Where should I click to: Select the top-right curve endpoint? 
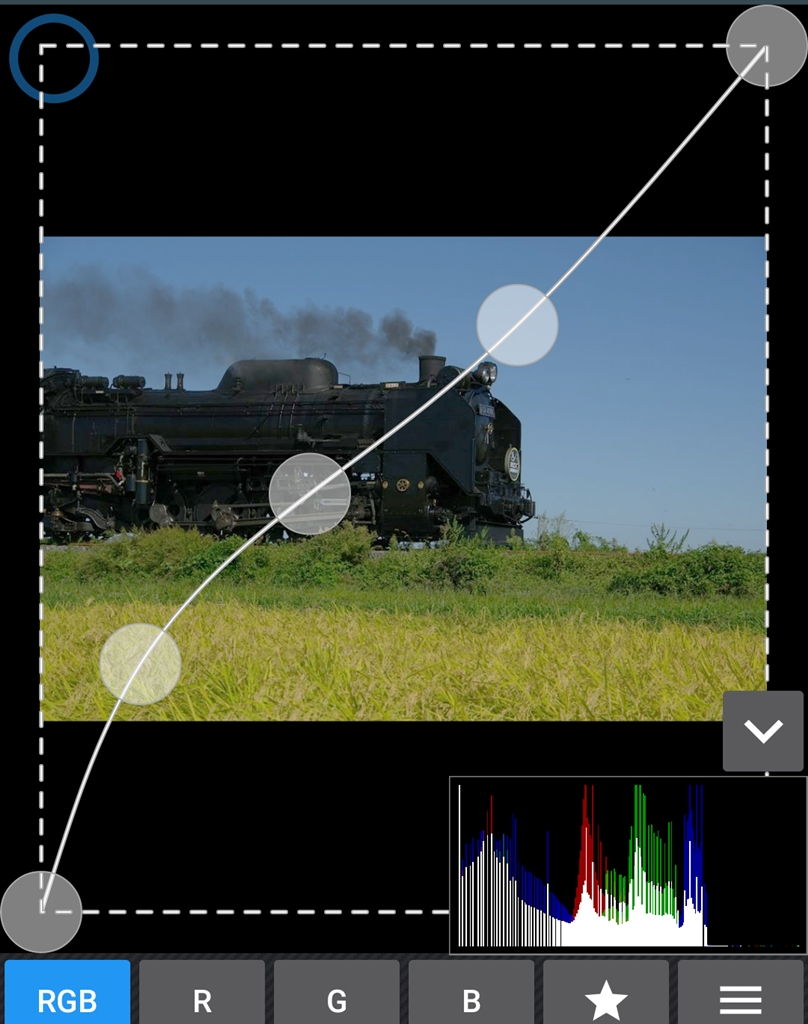point(766,46)
